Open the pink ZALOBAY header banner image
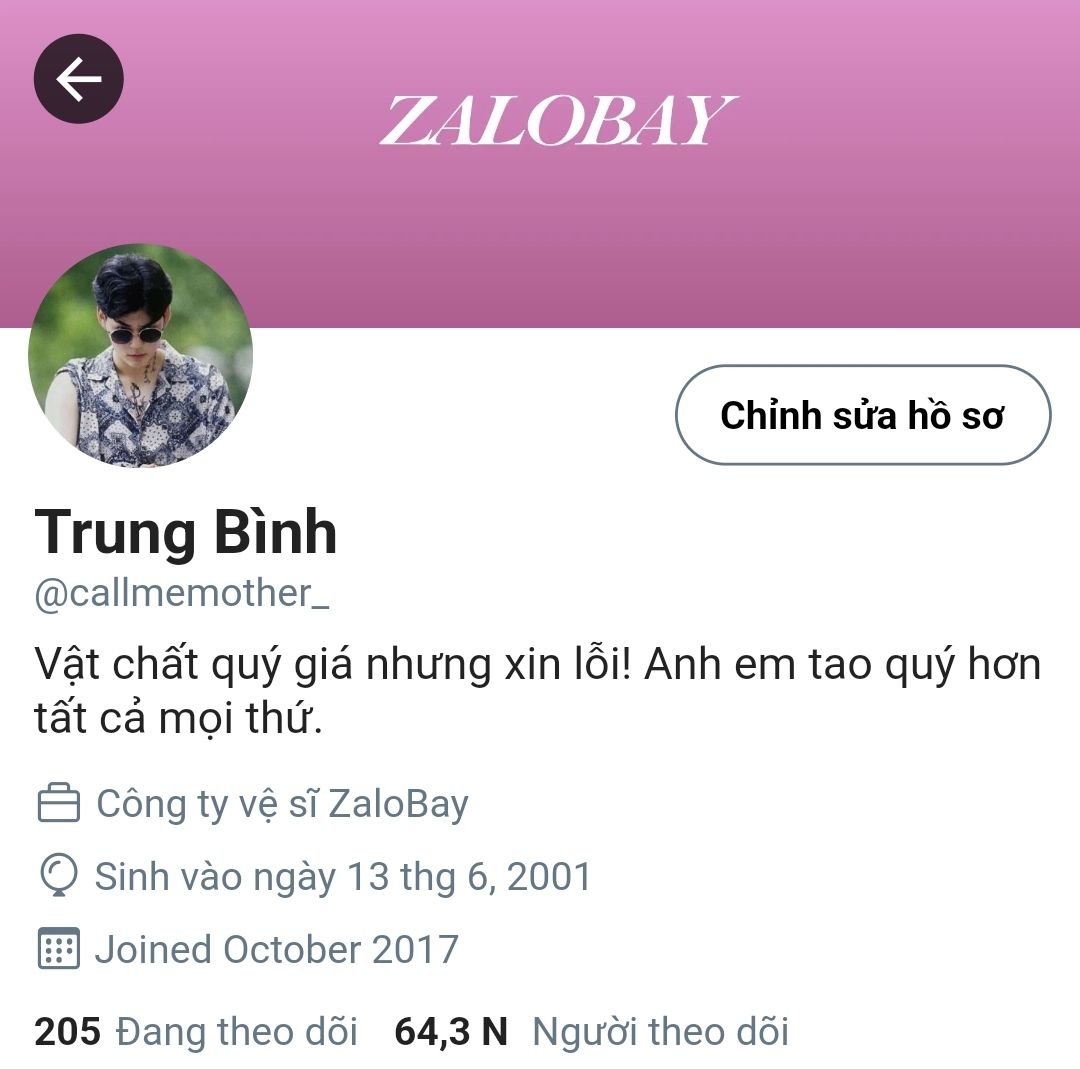The image size is (1080, 1069). (540, 164)
